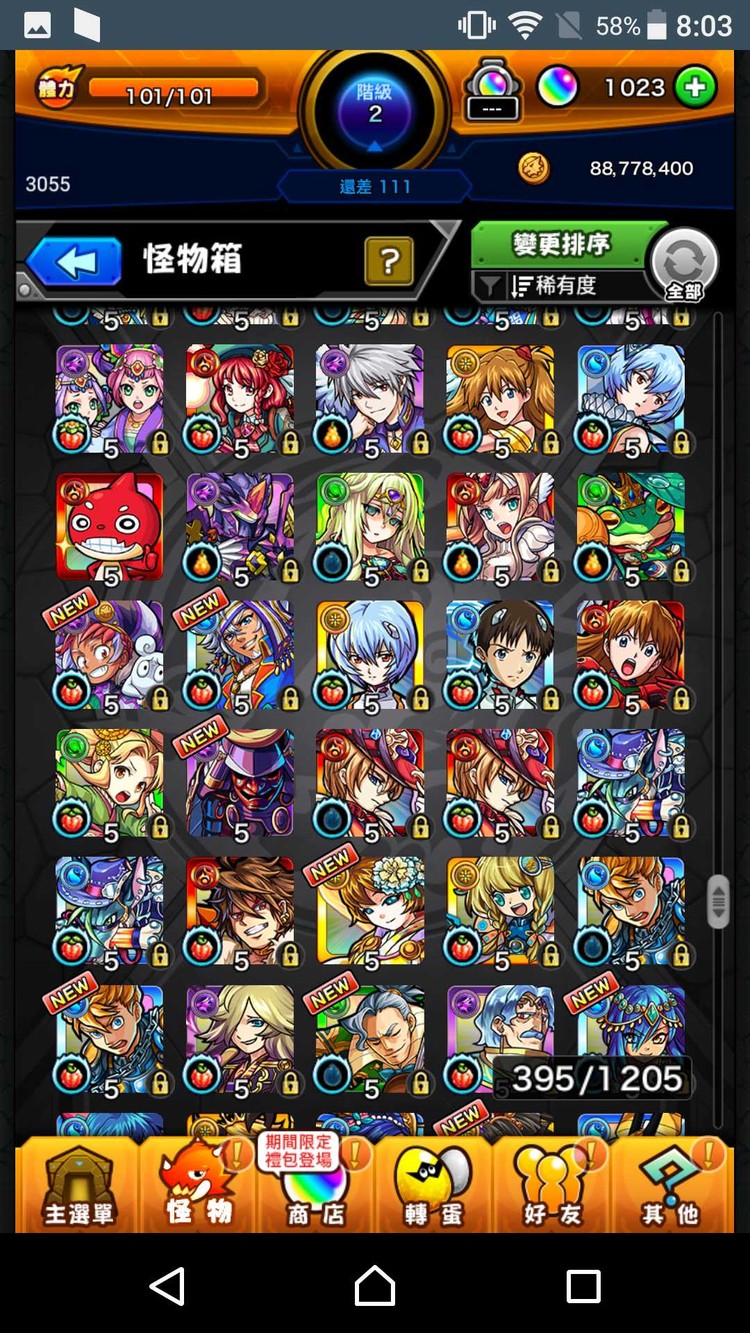Select the red samurai armor monster marked NEW

(240, 783)
